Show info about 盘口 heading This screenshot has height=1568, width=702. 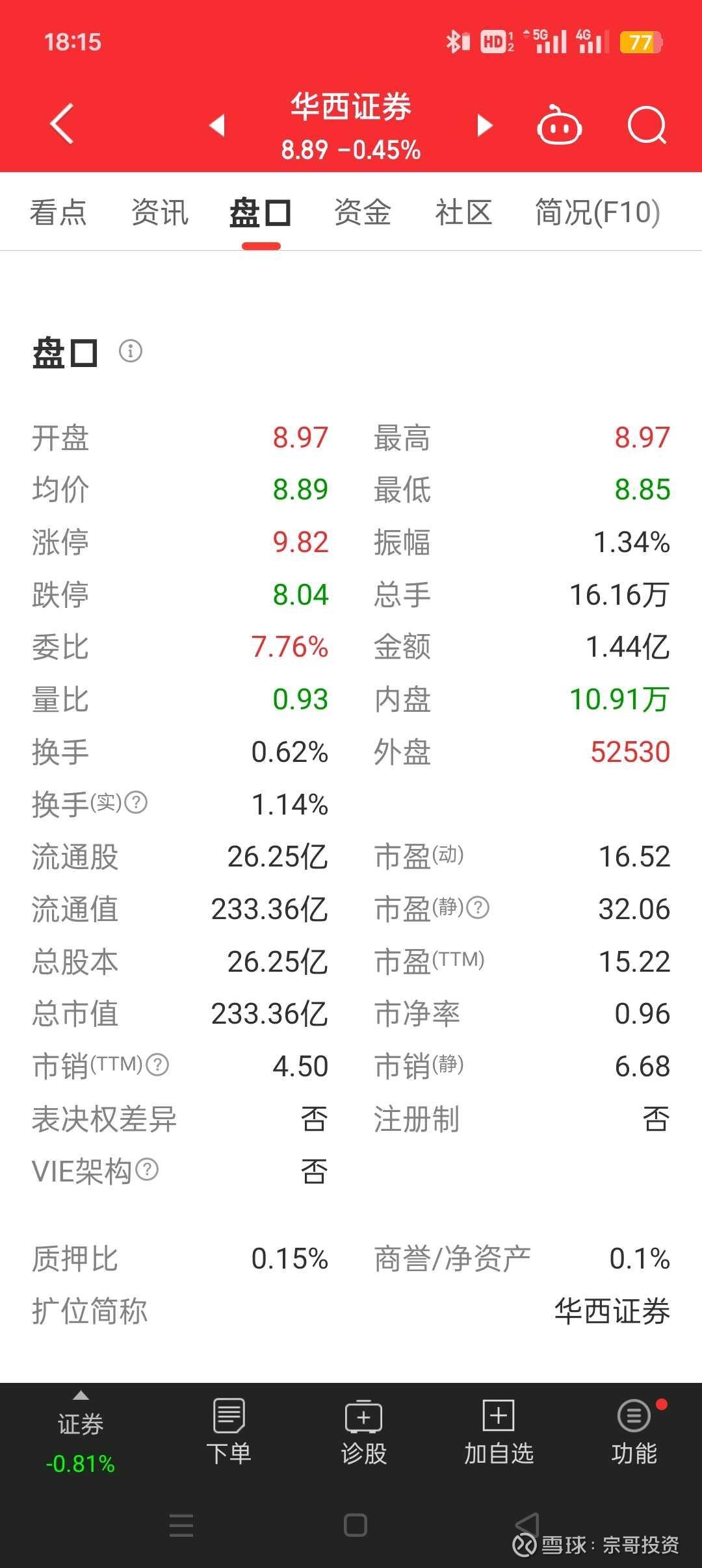tap(131, 351)
